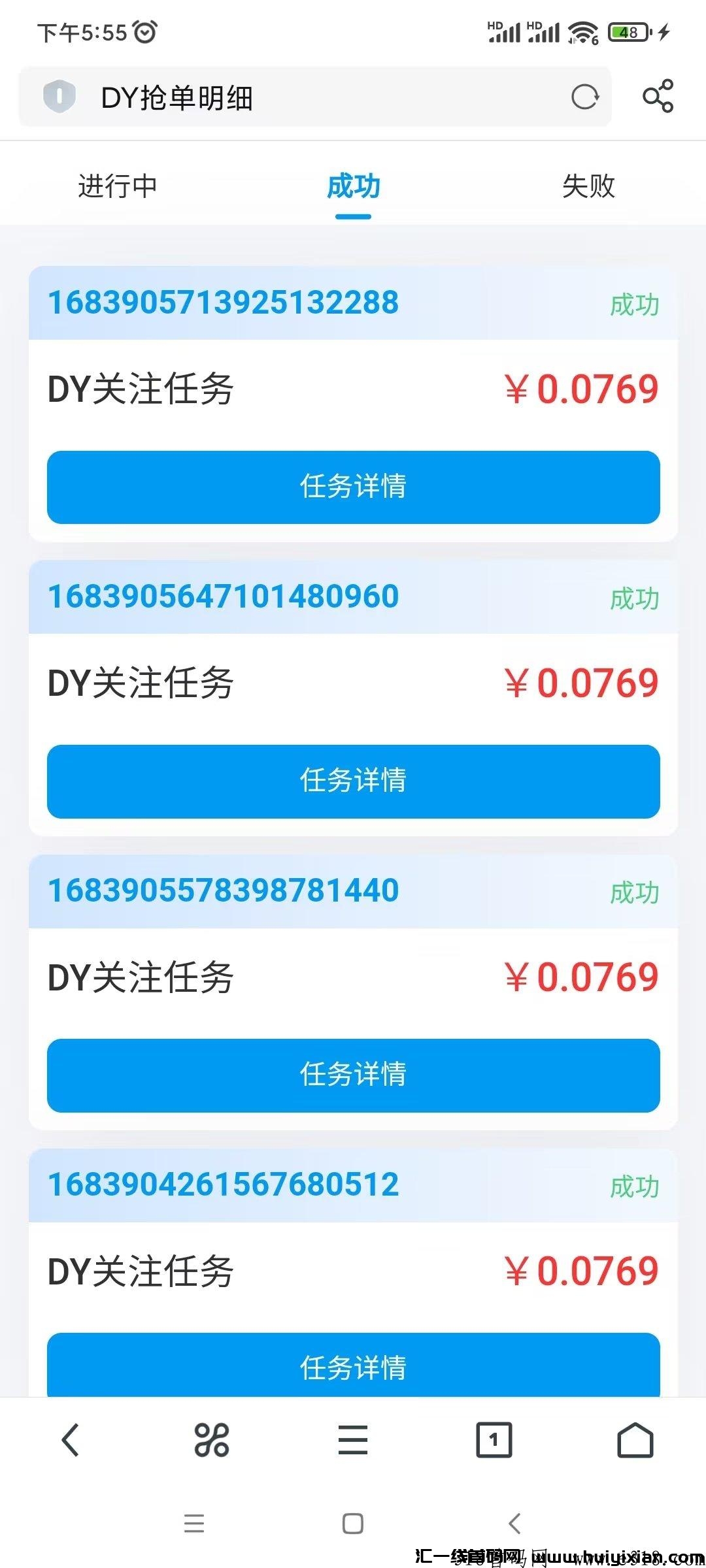Tap the site info icon in address bar
Screen dimensions: 706x1568
(x=59, y=97)
